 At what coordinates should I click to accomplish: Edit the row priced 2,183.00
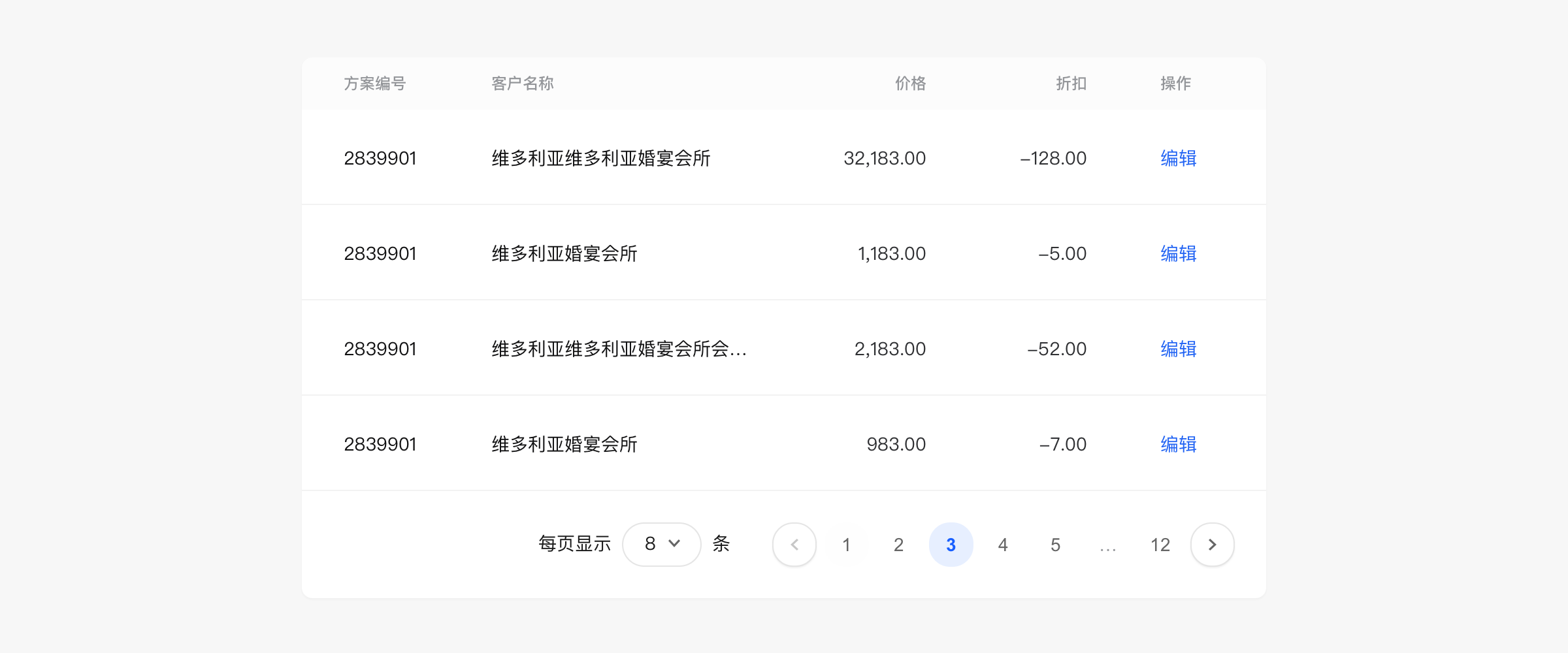(1178, 349)
